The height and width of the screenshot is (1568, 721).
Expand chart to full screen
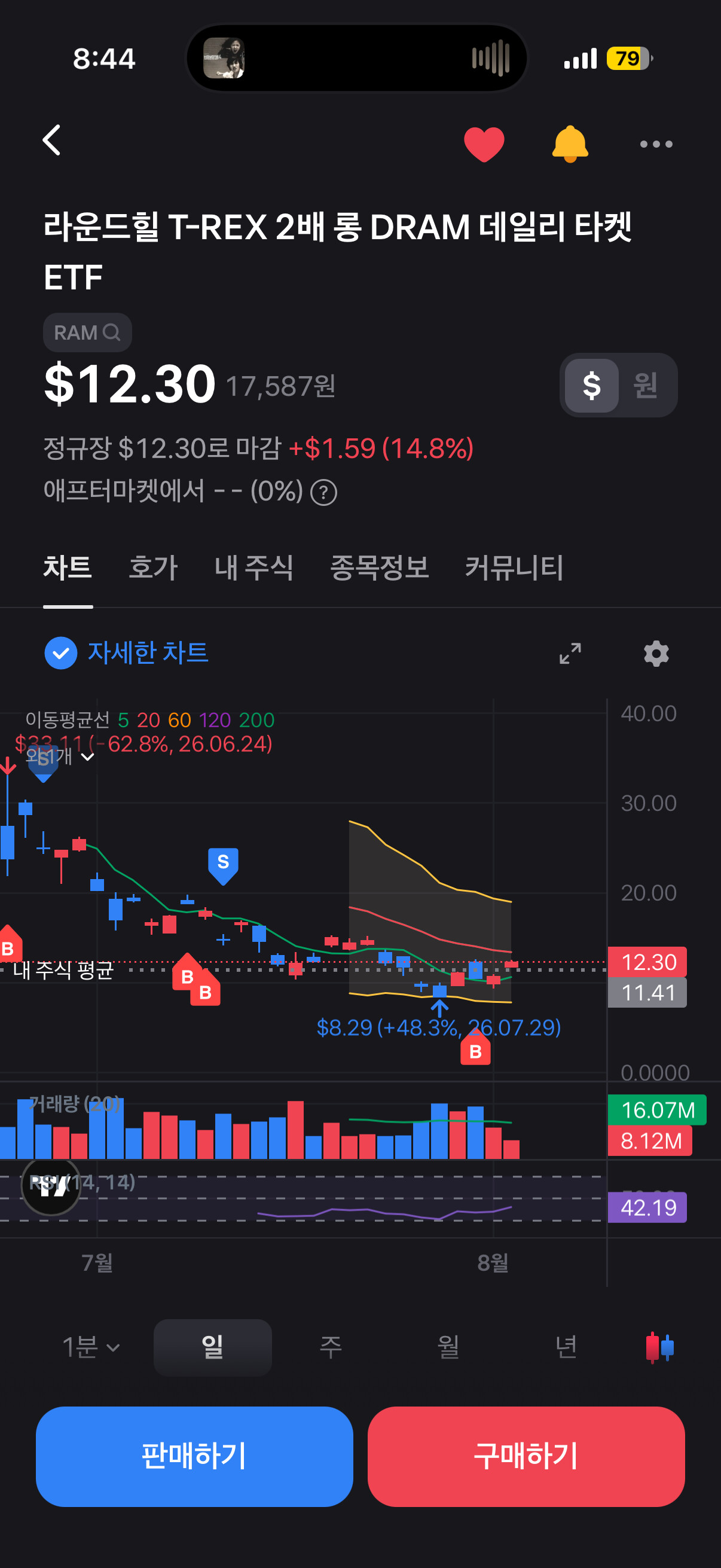pos(570,653)
